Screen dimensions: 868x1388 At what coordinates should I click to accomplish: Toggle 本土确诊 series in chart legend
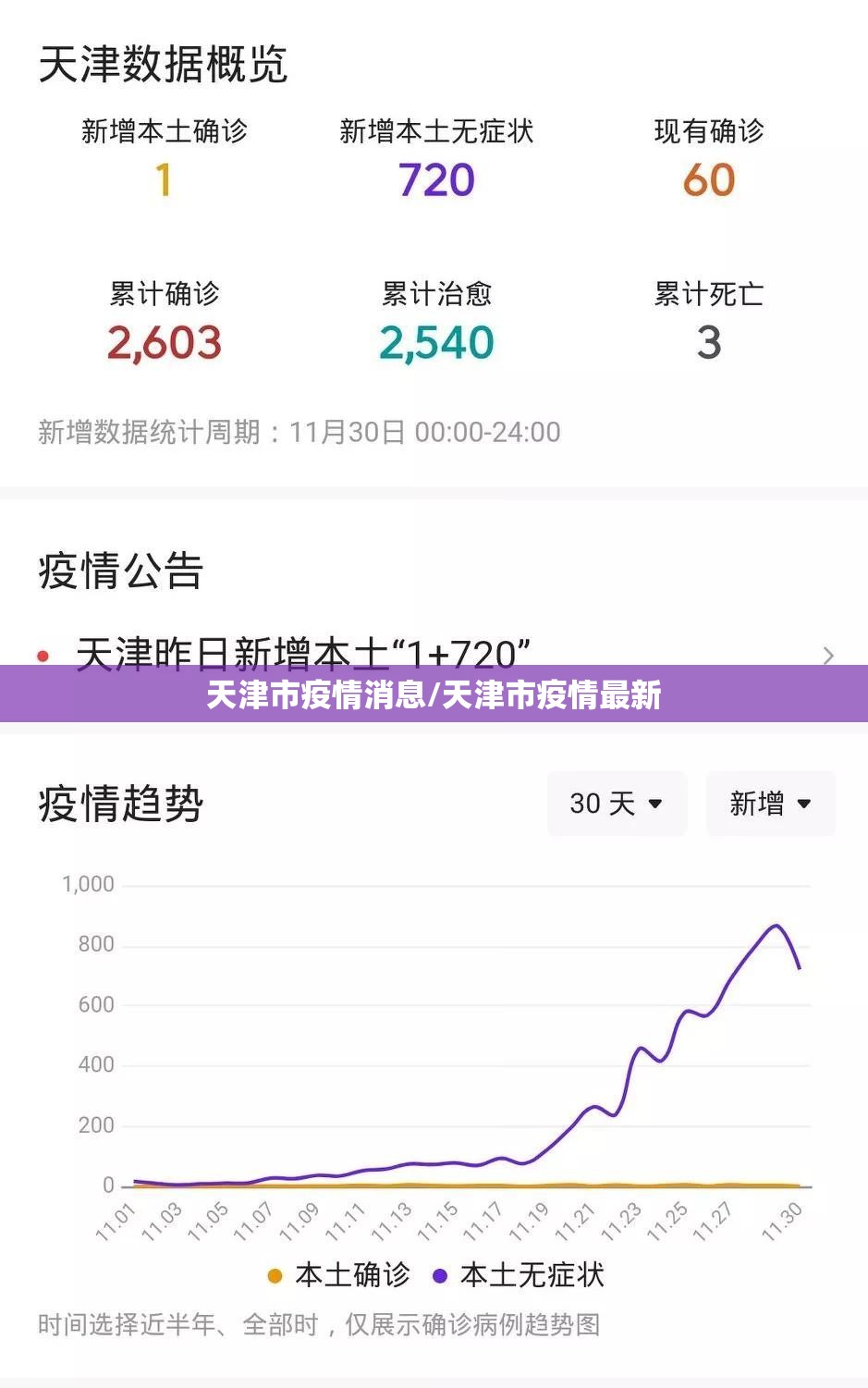338,1275
